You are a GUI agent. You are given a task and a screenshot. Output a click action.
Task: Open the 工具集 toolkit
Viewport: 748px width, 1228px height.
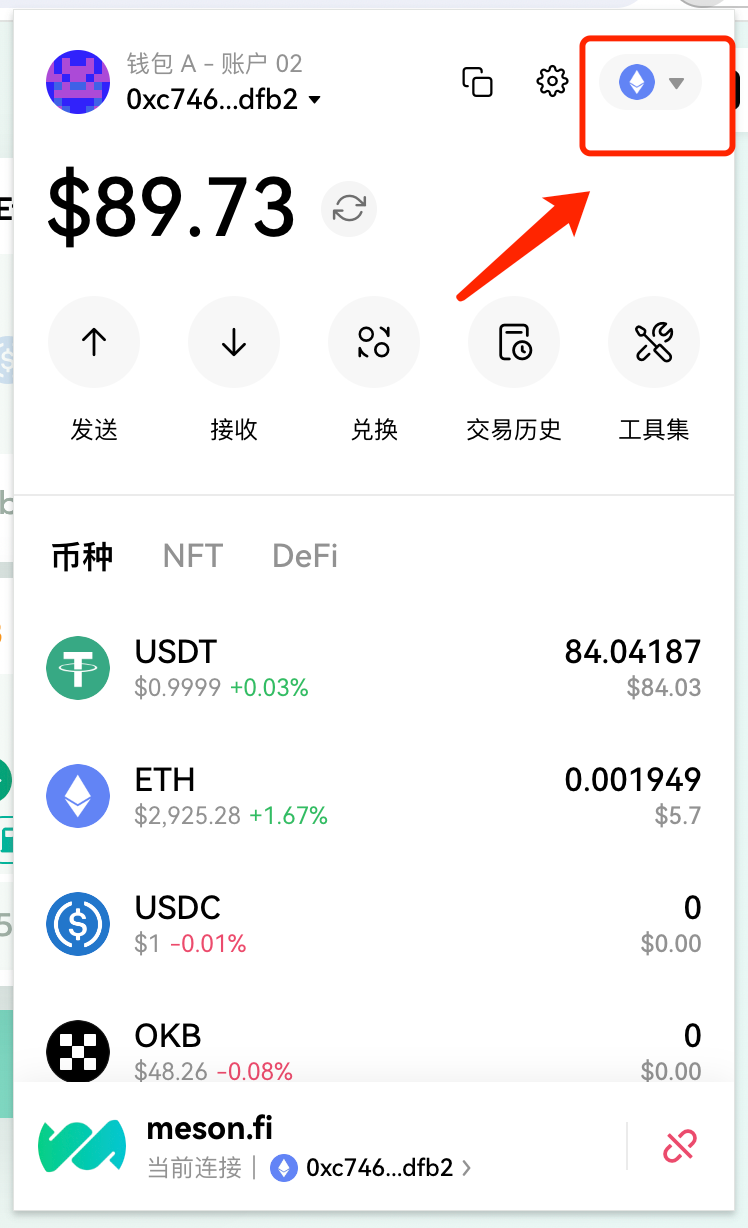click(x=654, y=343)
